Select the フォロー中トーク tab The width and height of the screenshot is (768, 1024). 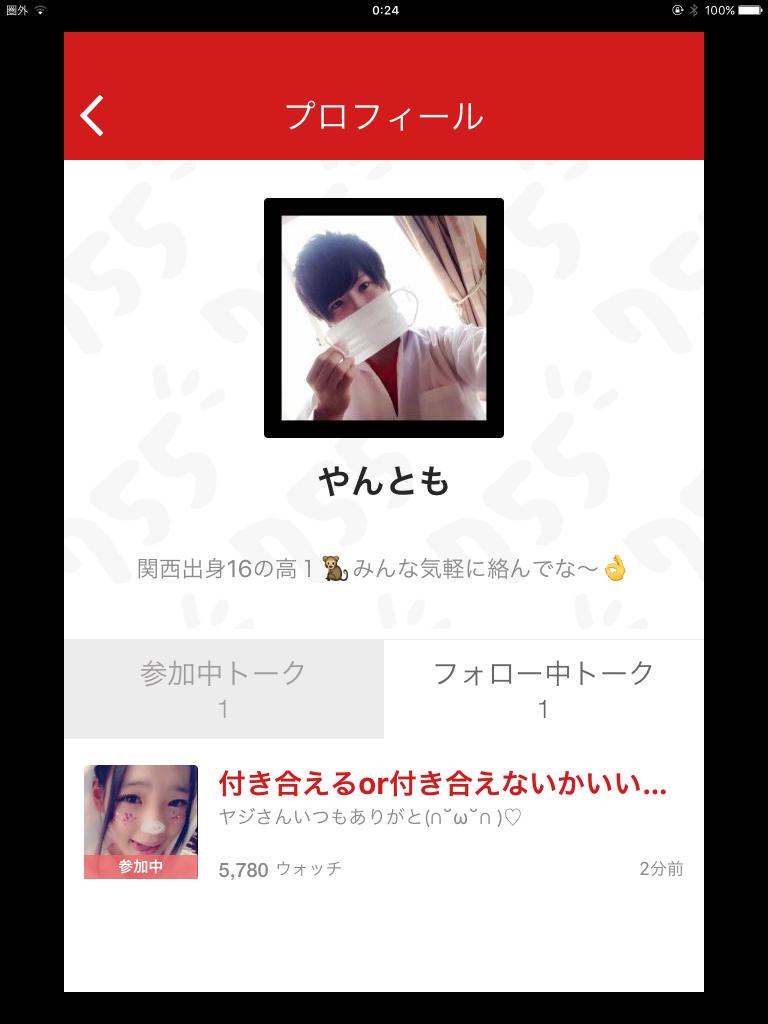(543, 689)
